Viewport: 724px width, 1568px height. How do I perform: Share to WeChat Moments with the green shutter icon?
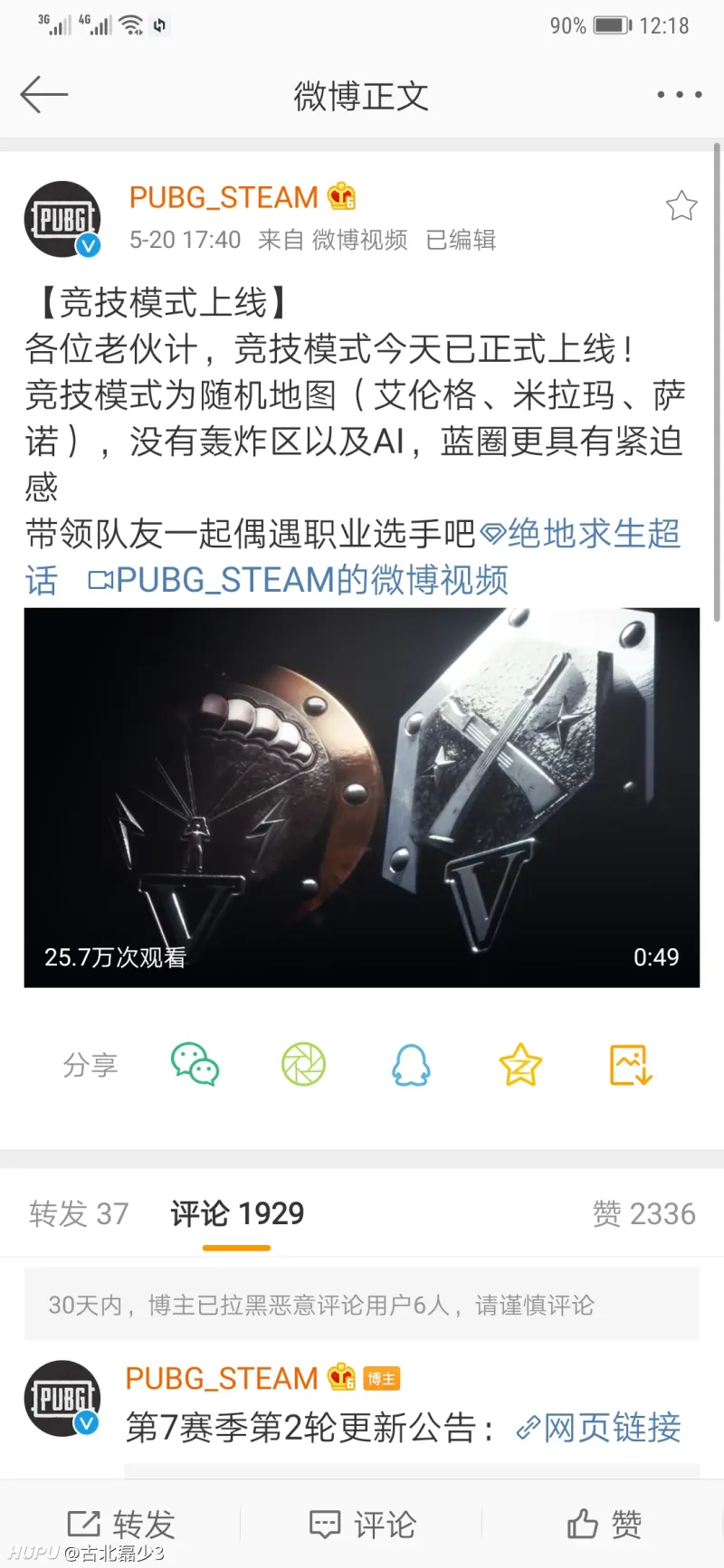pyautogui.click(x=303, y=1065)
